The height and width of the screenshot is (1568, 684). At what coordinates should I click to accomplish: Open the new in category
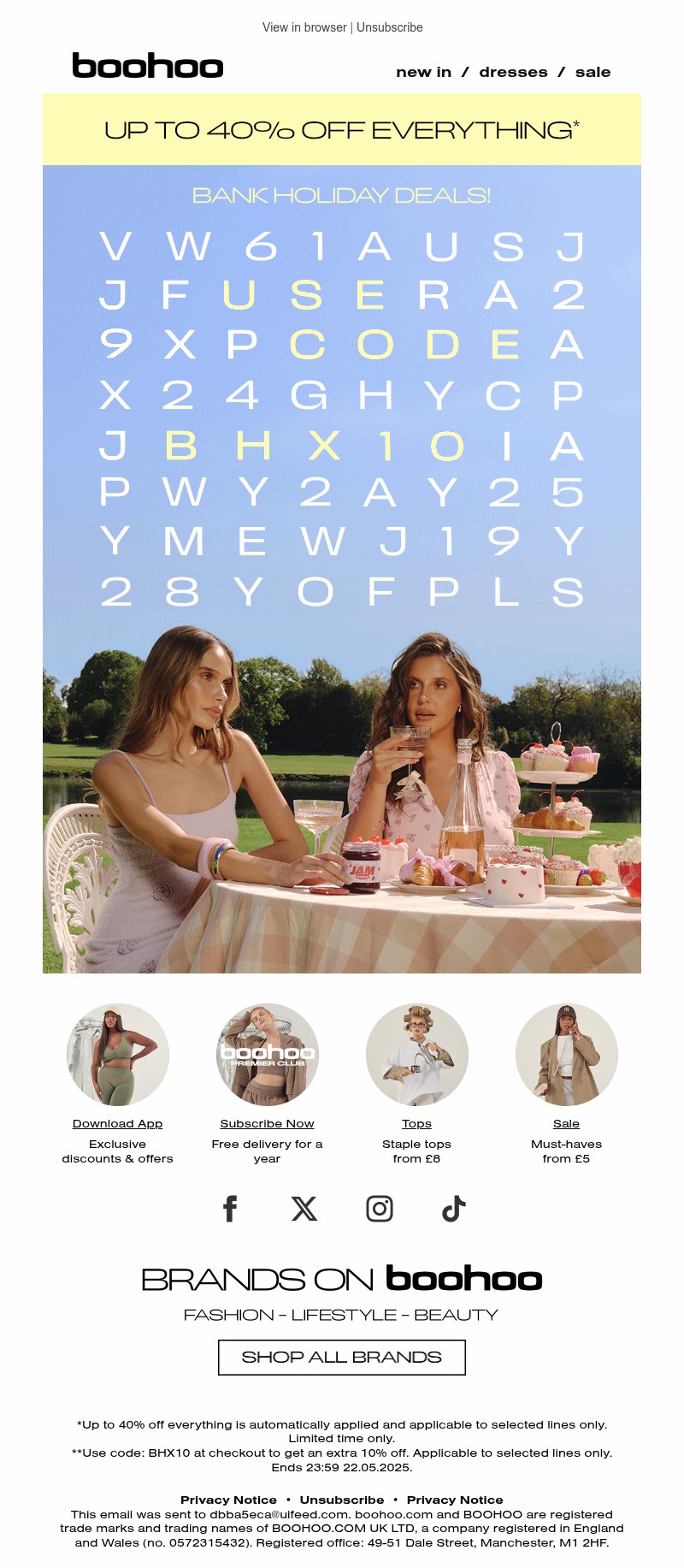[x=423, y=73]
